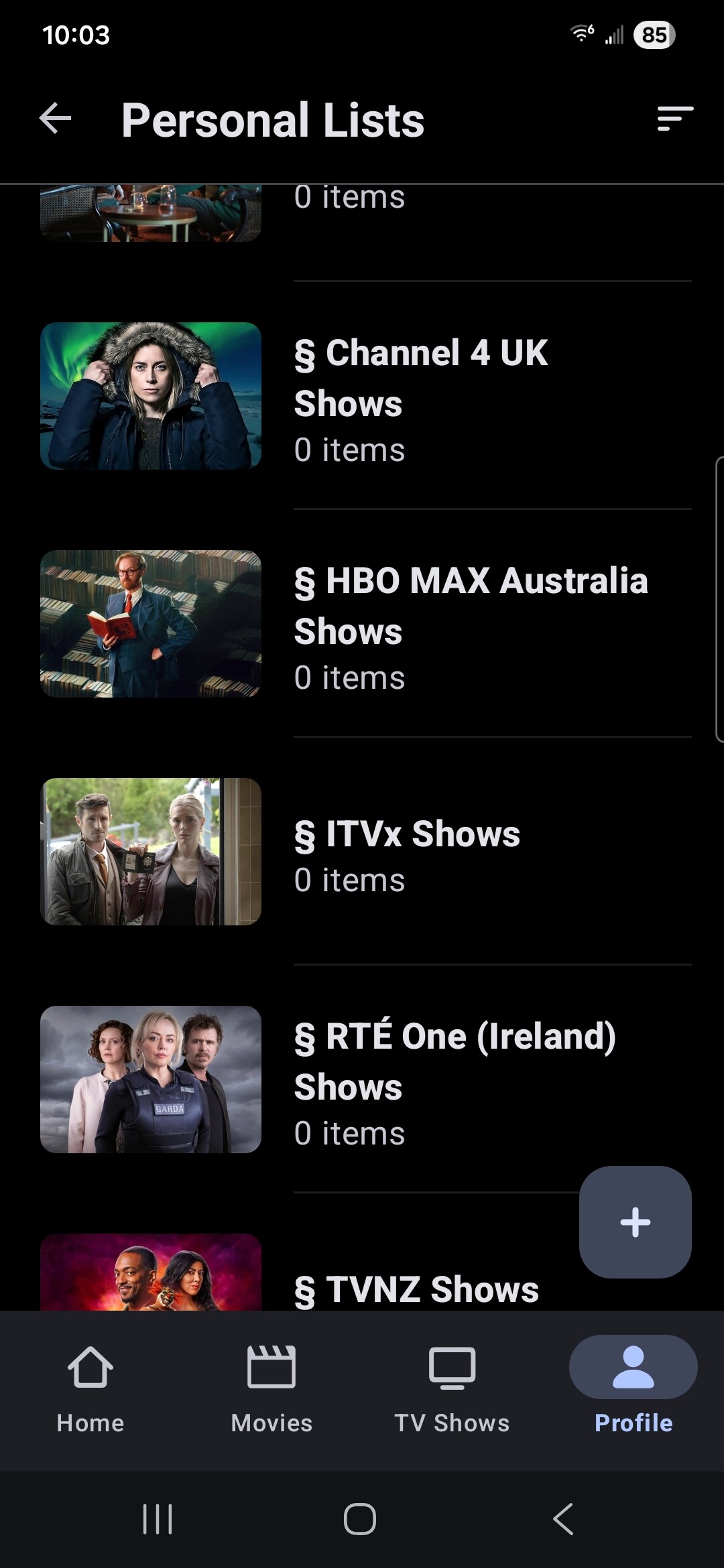This screenshot has height=1568, width=724.
Task: Open the Channel 4 UK Shows list
Action: (421, 378)
